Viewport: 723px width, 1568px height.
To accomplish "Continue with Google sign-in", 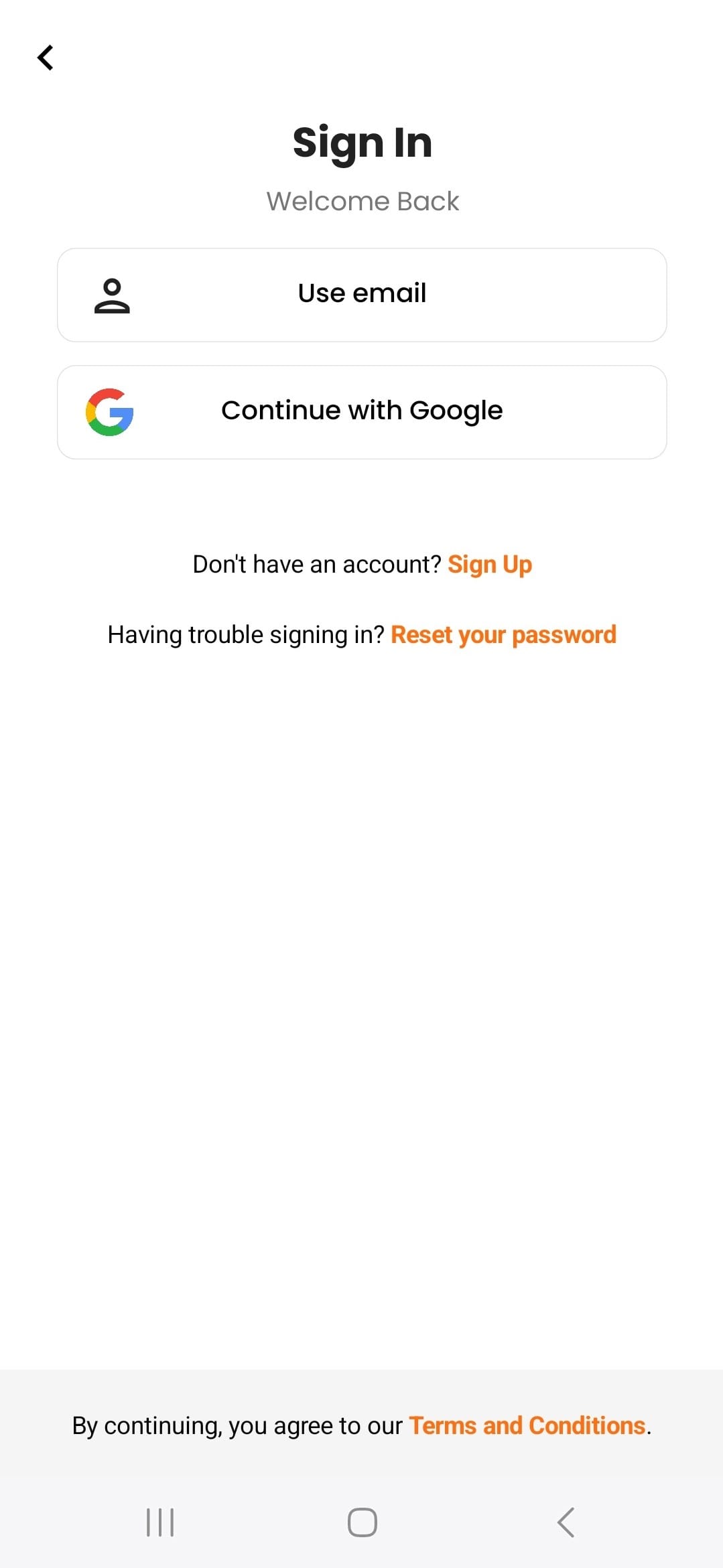I will [362, 412].
